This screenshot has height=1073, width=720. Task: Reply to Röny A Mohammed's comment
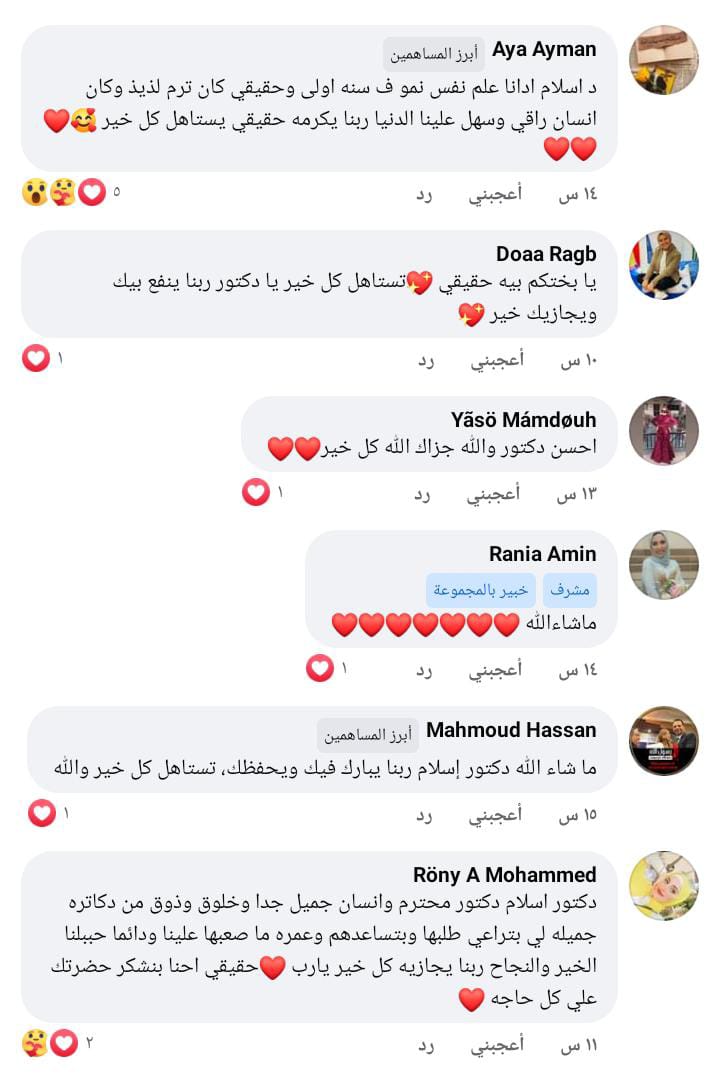coord(424,1045)
